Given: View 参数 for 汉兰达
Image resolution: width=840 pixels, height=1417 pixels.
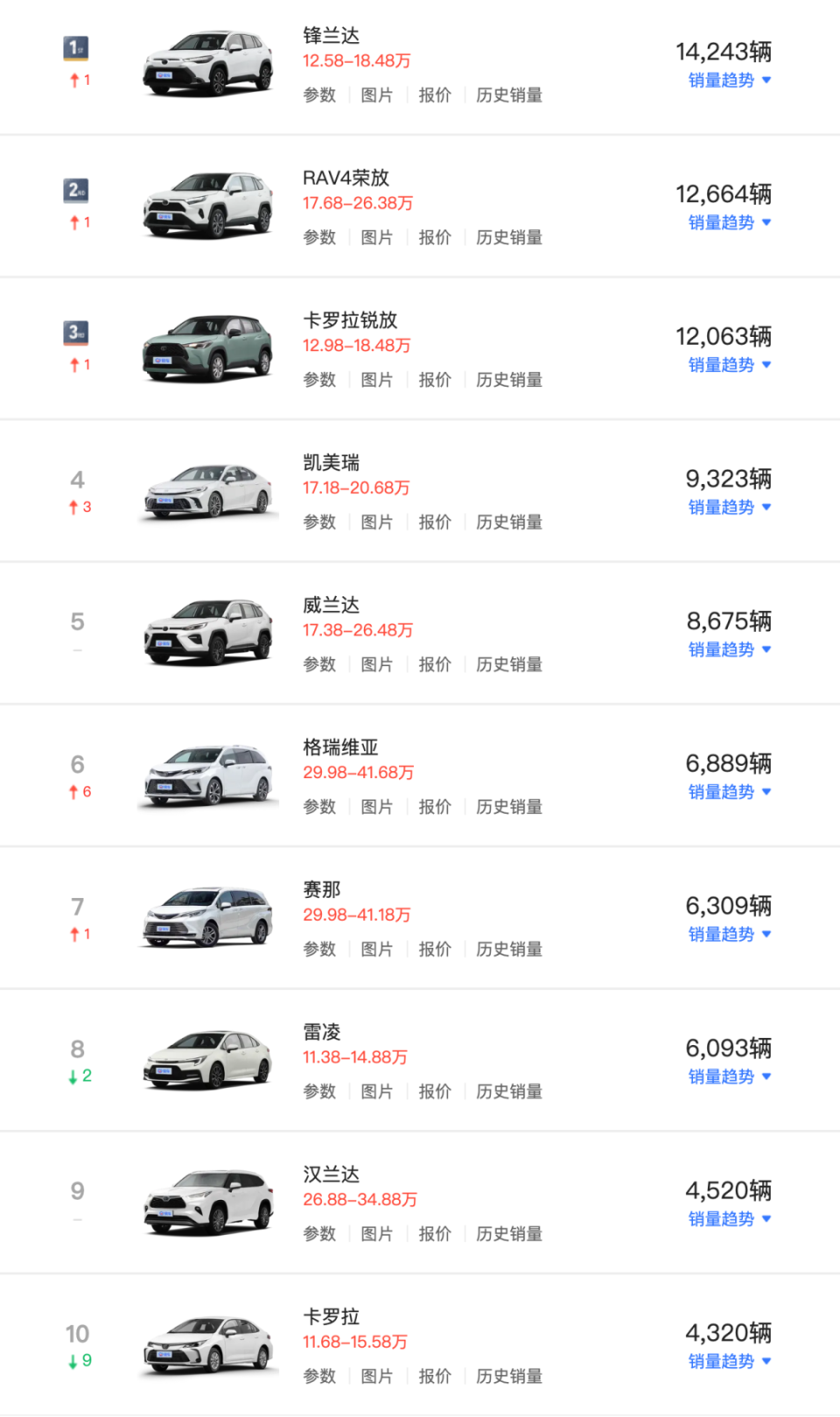Looking at the screenshot, I should (x=319, y=1234).
